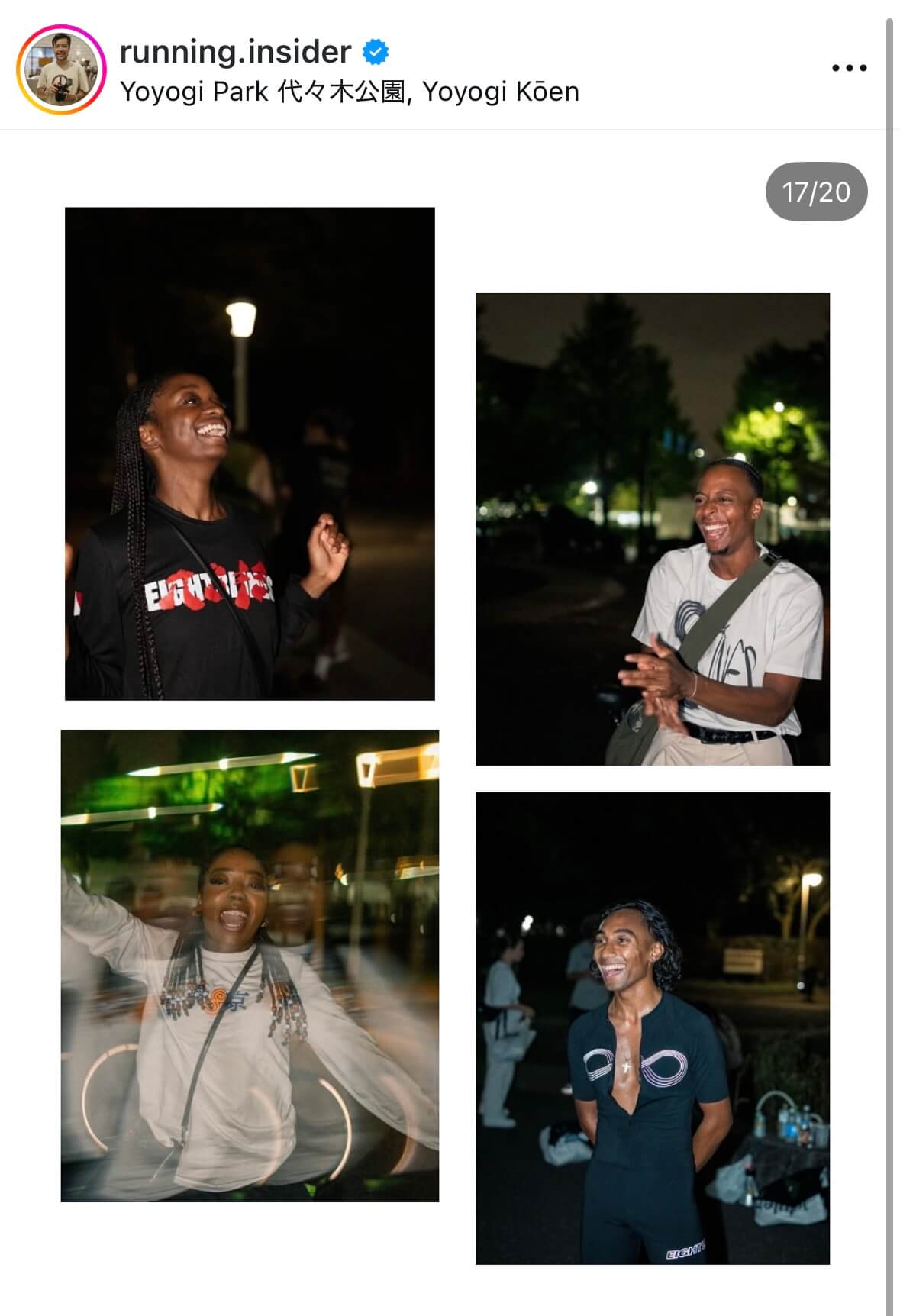The height and width of the screenshot is (1316, 900).
Task: Open running.insider's story from profile picture
Action: 61,69
